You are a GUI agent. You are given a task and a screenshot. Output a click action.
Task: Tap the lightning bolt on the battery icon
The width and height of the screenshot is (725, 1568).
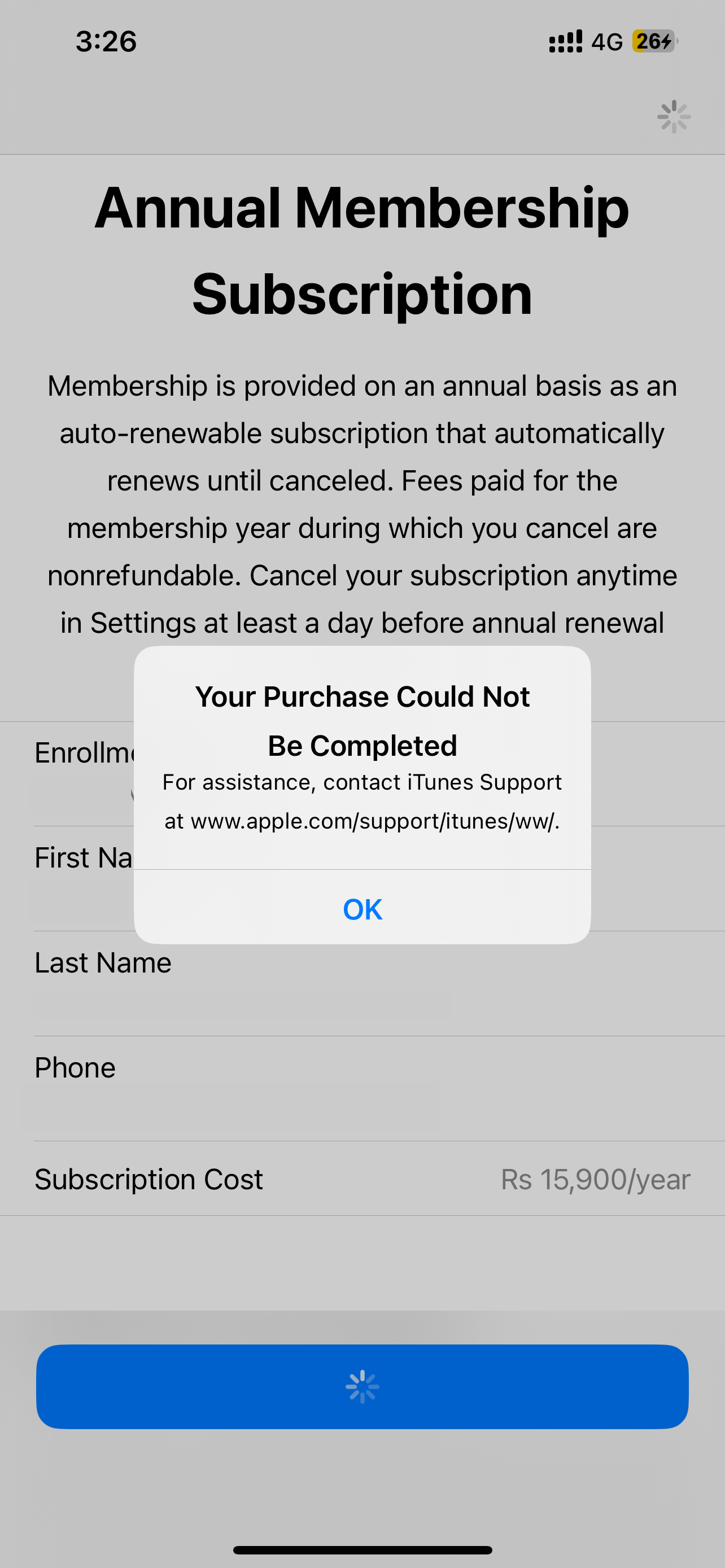pyautogui.click(x=665, y=41)
